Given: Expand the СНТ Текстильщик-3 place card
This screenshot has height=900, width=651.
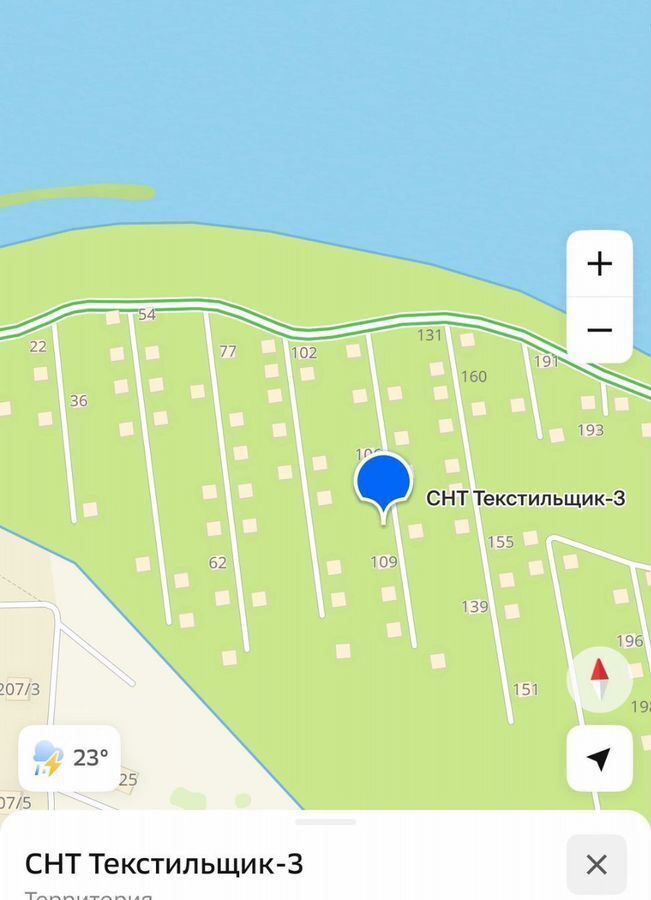Looking at the screenshot, I should tap(326, 823).
